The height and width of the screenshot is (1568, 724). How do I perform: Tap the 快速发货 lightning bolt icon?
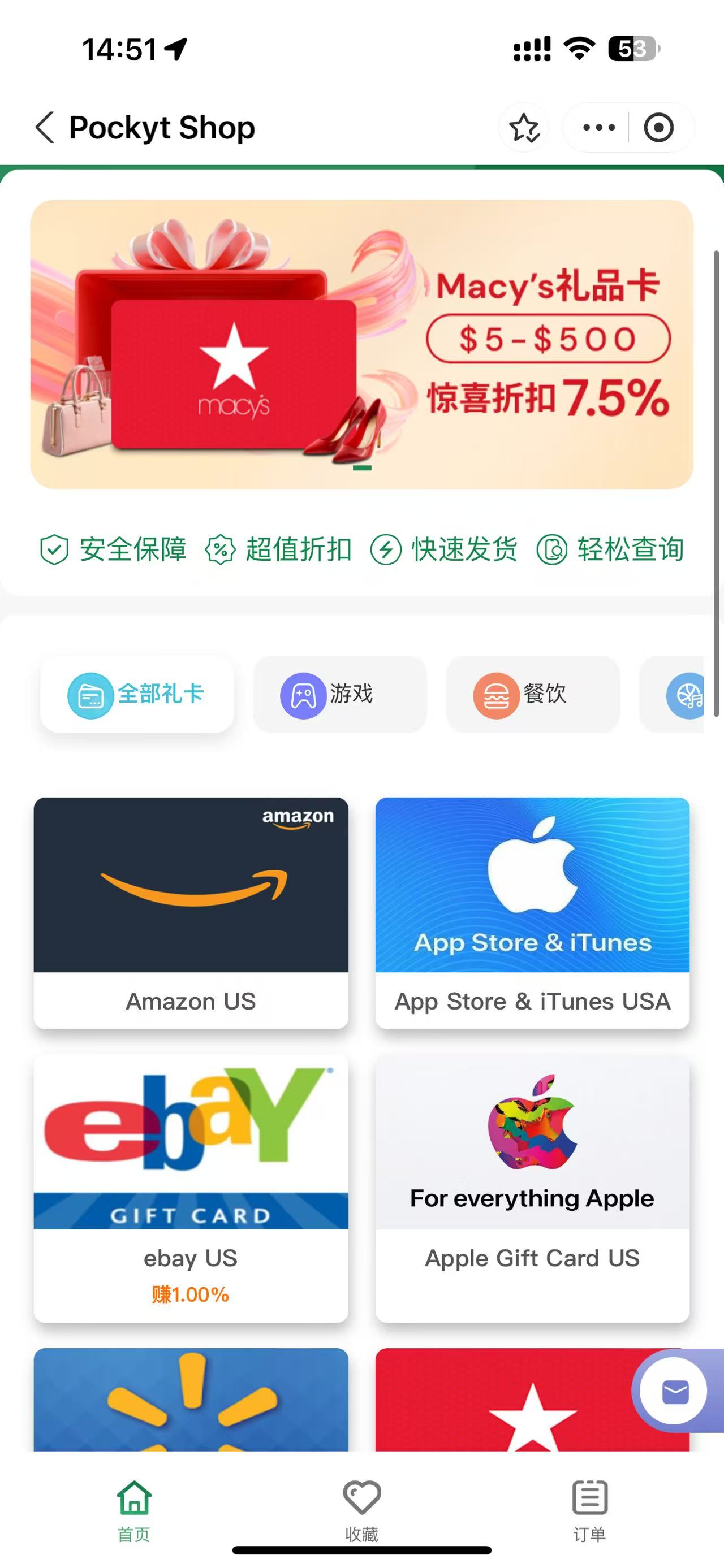tap(386, 548)
